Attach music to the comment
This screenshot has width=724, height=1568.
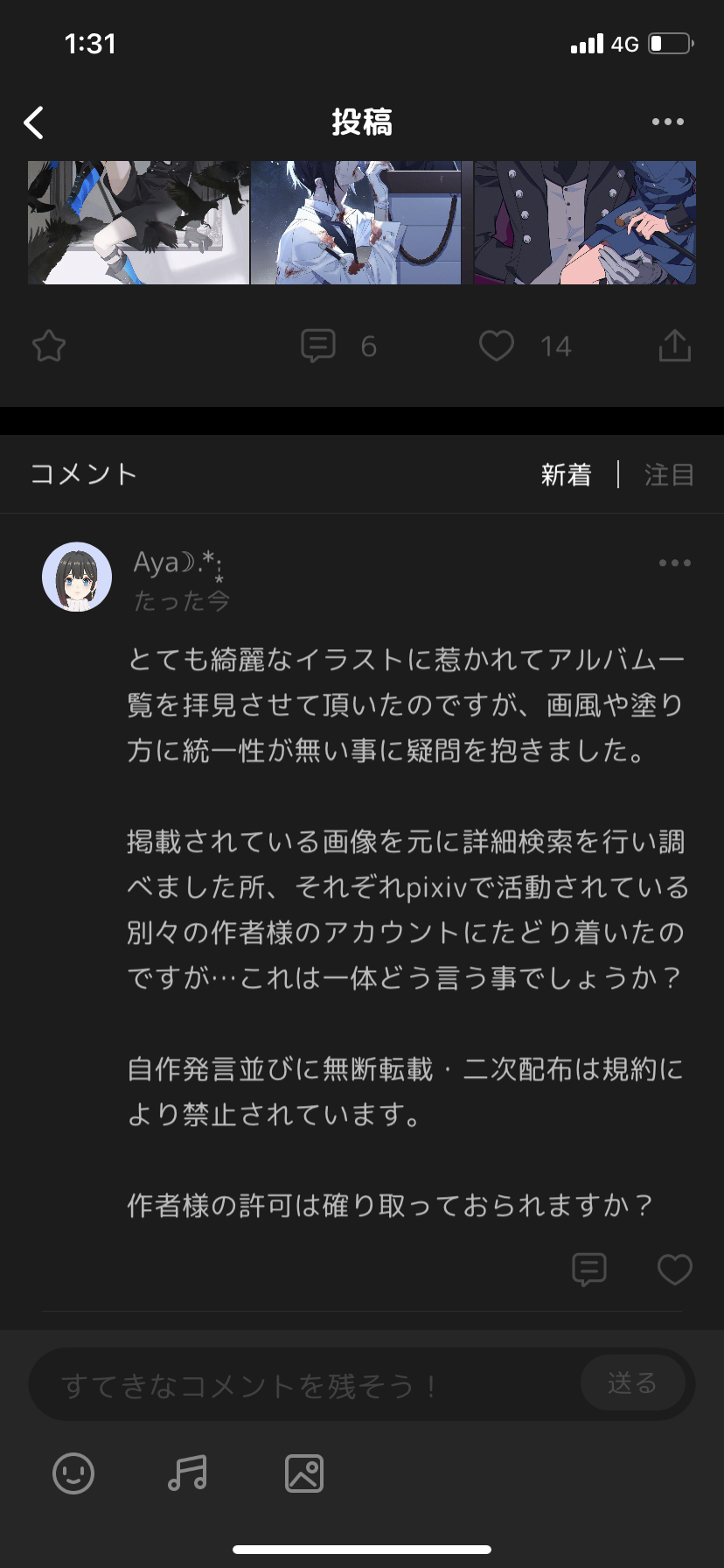tap(188, 1473)
